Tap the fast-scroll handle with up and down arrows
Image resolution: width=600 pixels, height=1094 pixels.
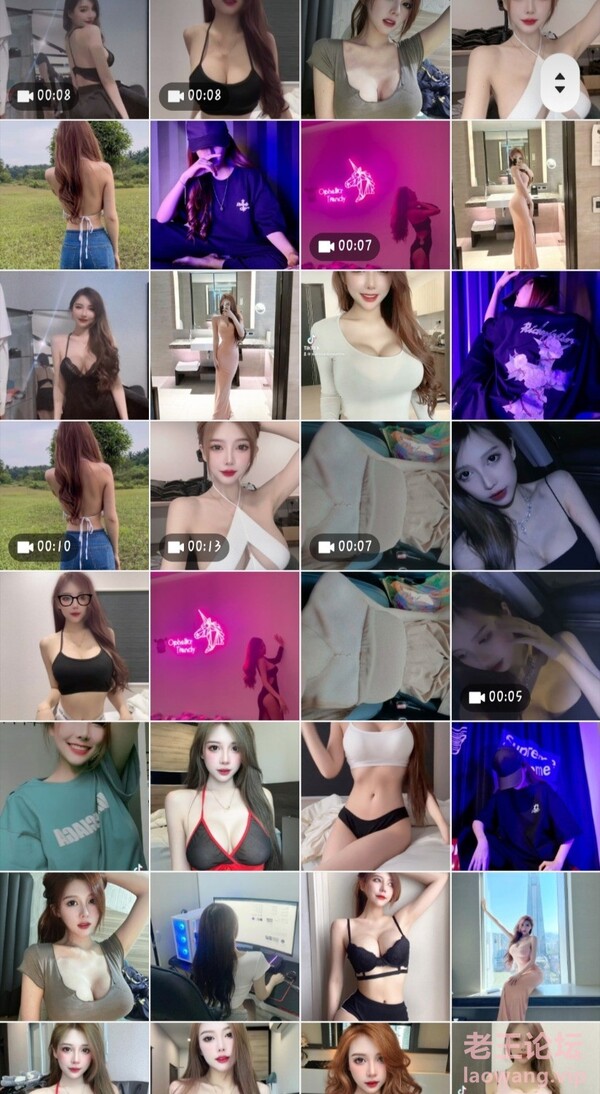(x=559, y=83)
